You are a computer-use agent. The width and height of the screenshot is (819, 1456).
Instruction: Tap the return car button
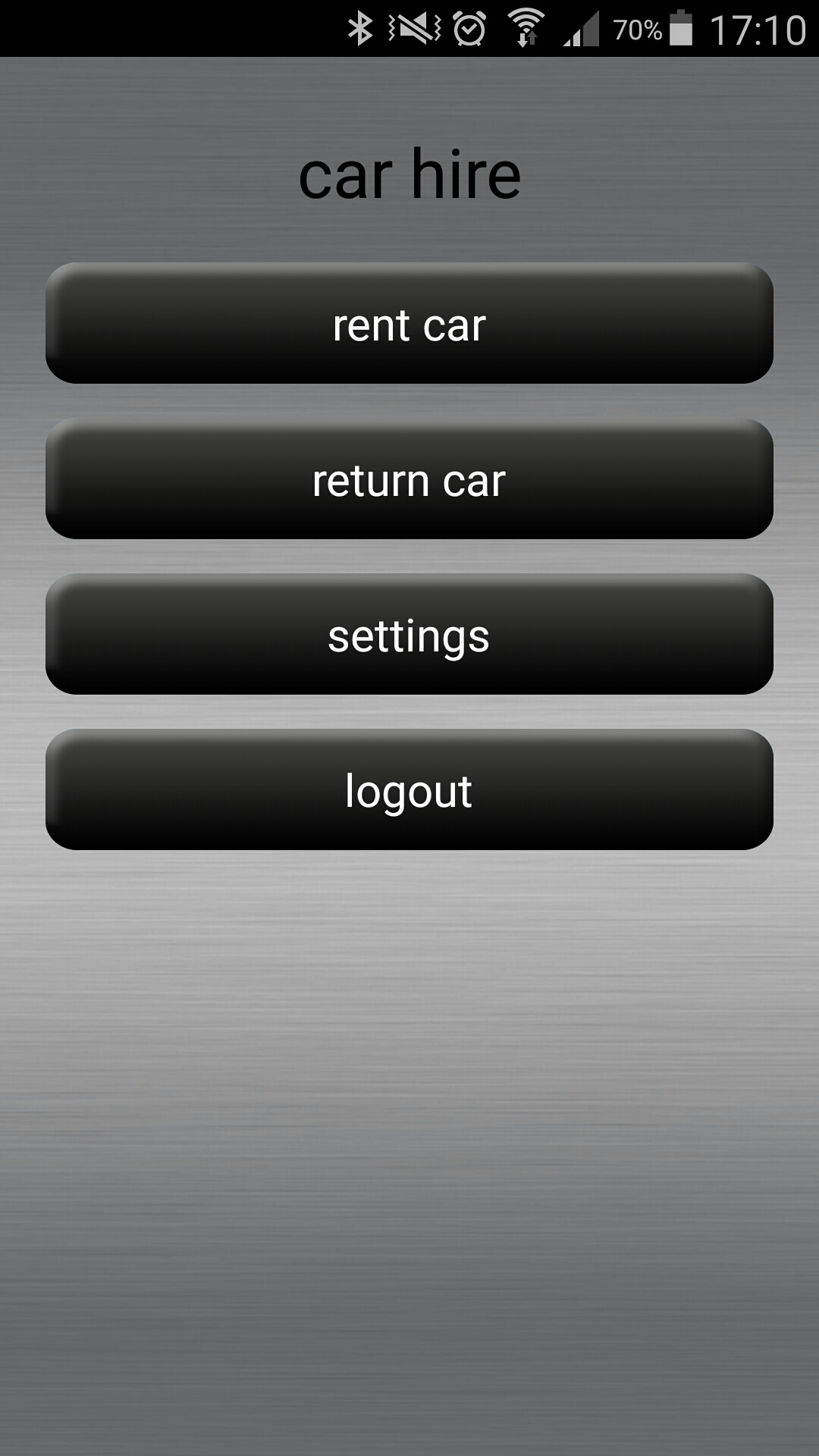(409, 480)
